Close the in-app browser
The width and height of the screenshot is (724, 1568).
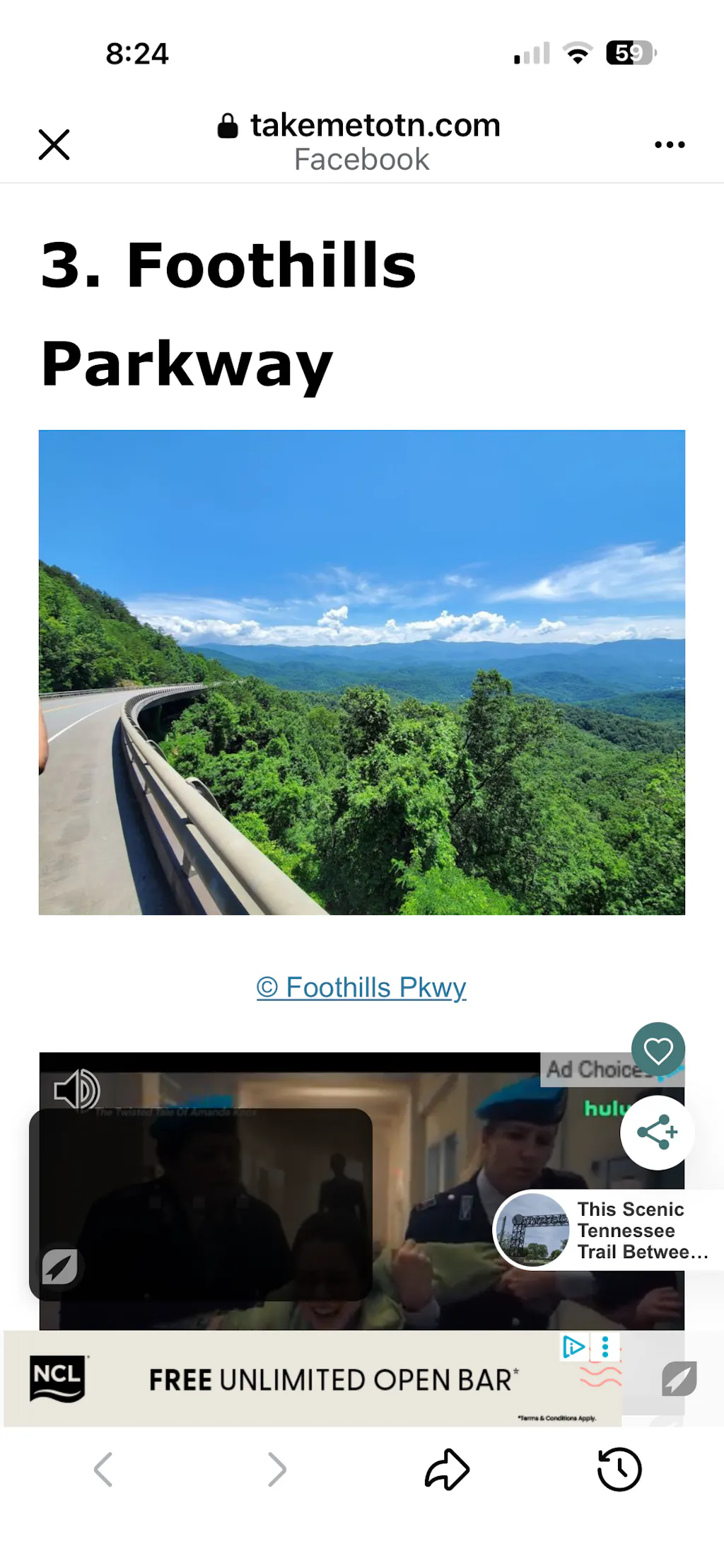(x=54, y=144)
